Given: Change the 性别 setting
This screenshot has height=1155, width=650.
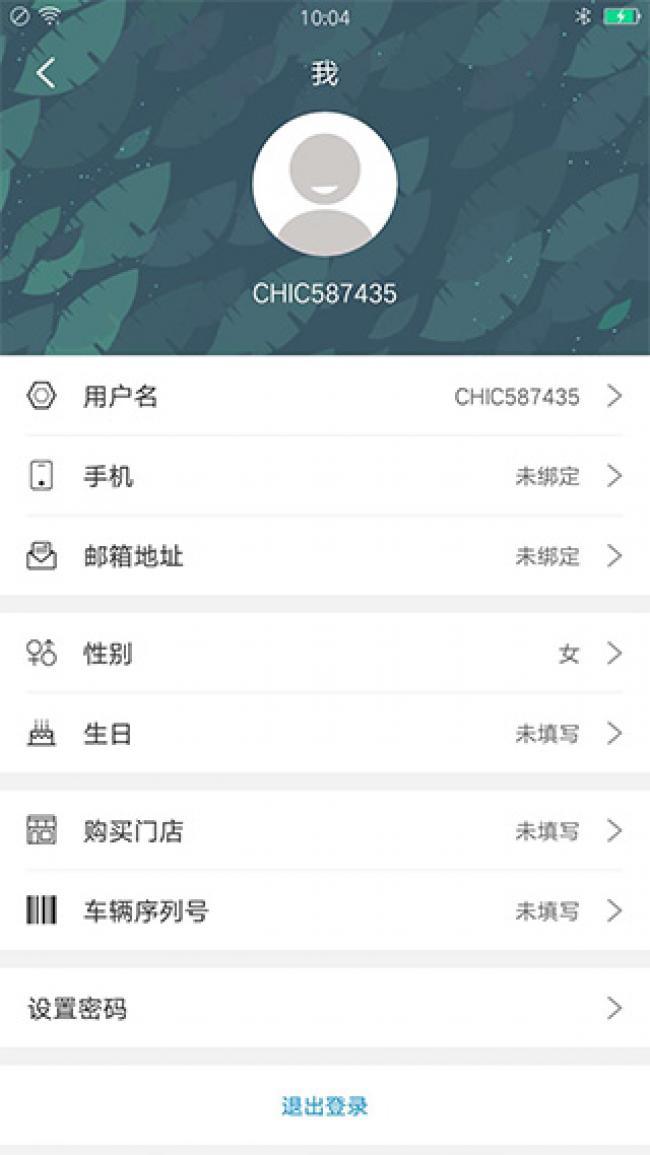Looking at the screenshot, I should pos(324,654).
